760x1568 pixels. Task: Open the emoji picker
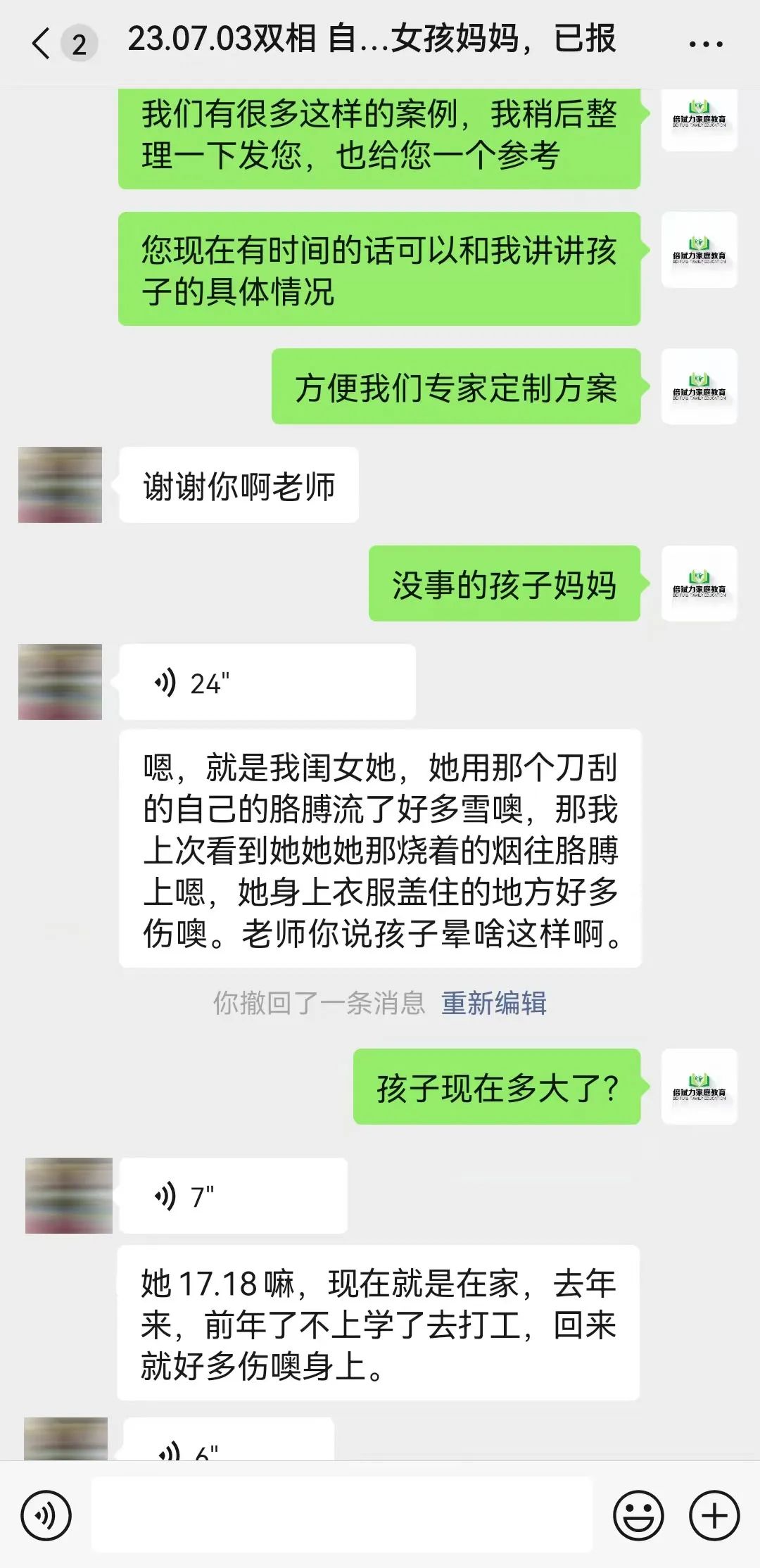[638, 1515]
